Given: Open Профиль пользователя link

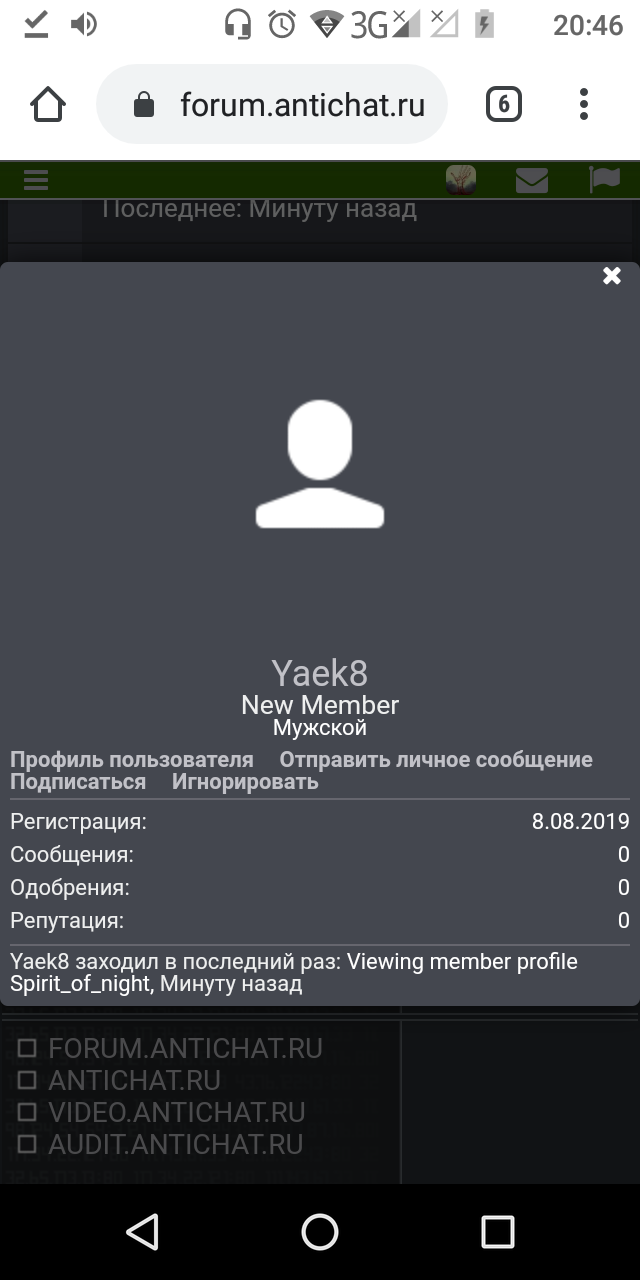Looking at the screenshot, I should coord(132,760).
